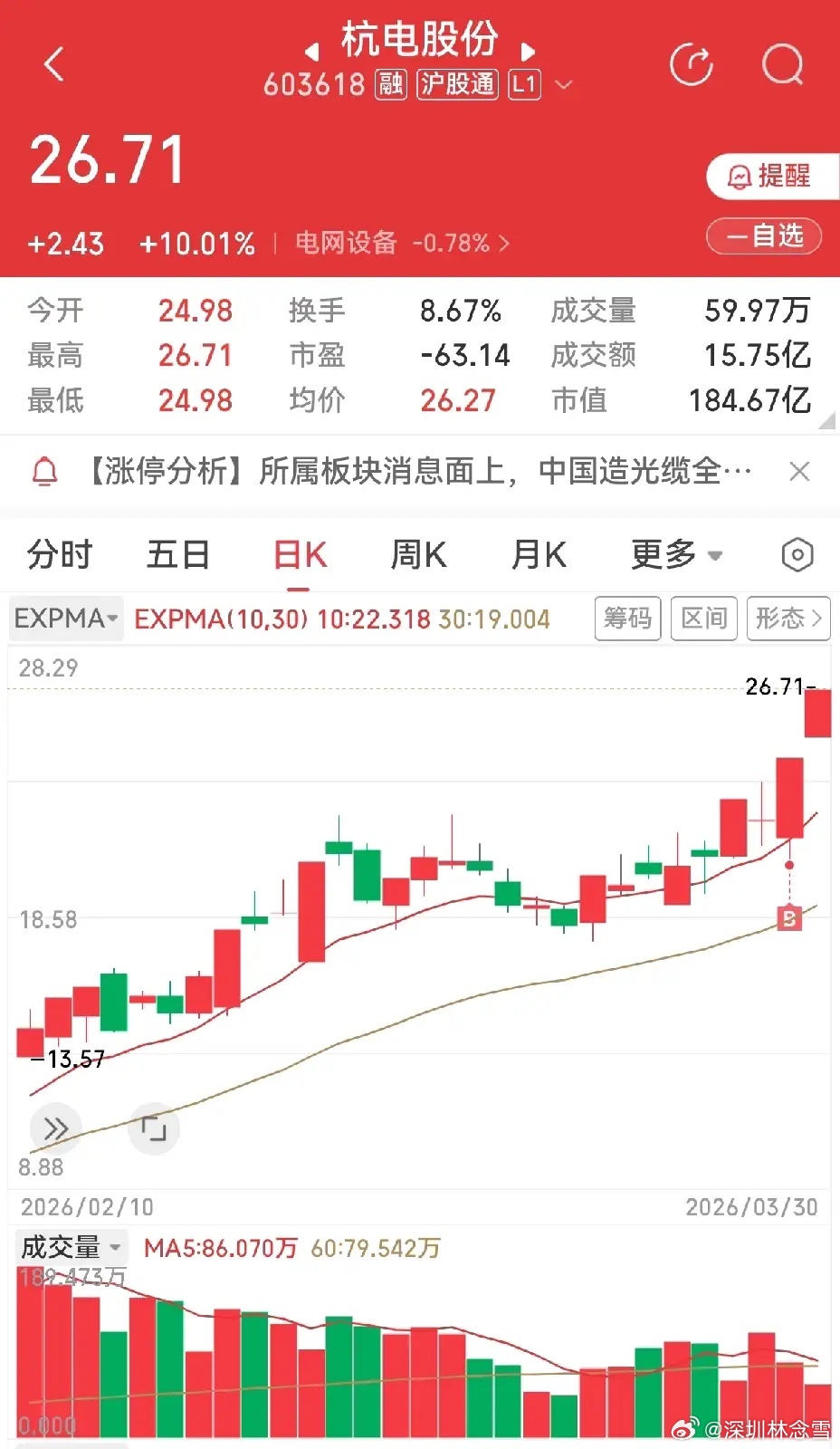Viewport: 840px width, 1449px height.
Task: Select the 月K chart tab
Action: coord(539,554)
